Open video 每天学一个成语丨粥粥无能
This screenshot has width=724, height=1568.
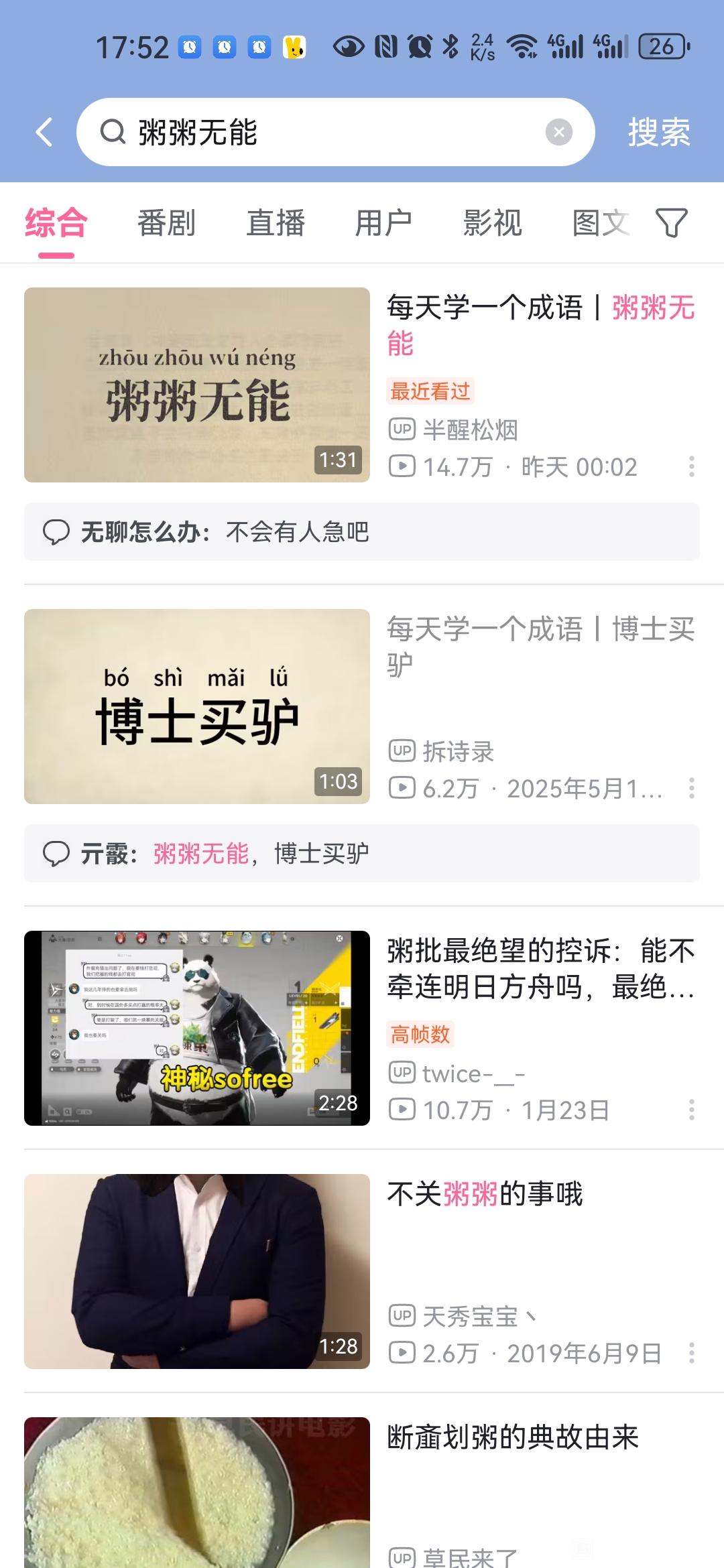click(197, 385)
